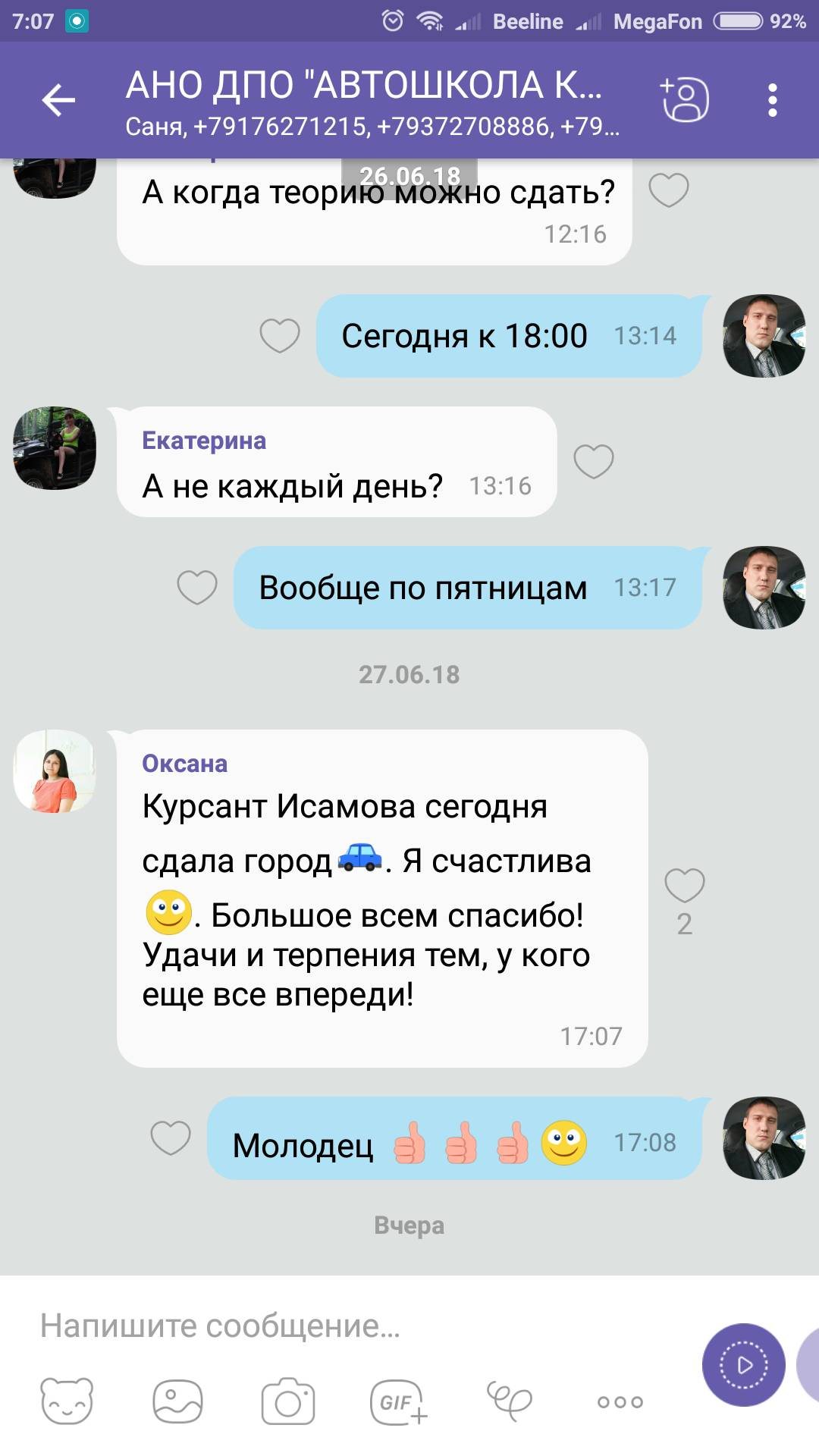Open the three-dot overflow menu

point(772,100)
